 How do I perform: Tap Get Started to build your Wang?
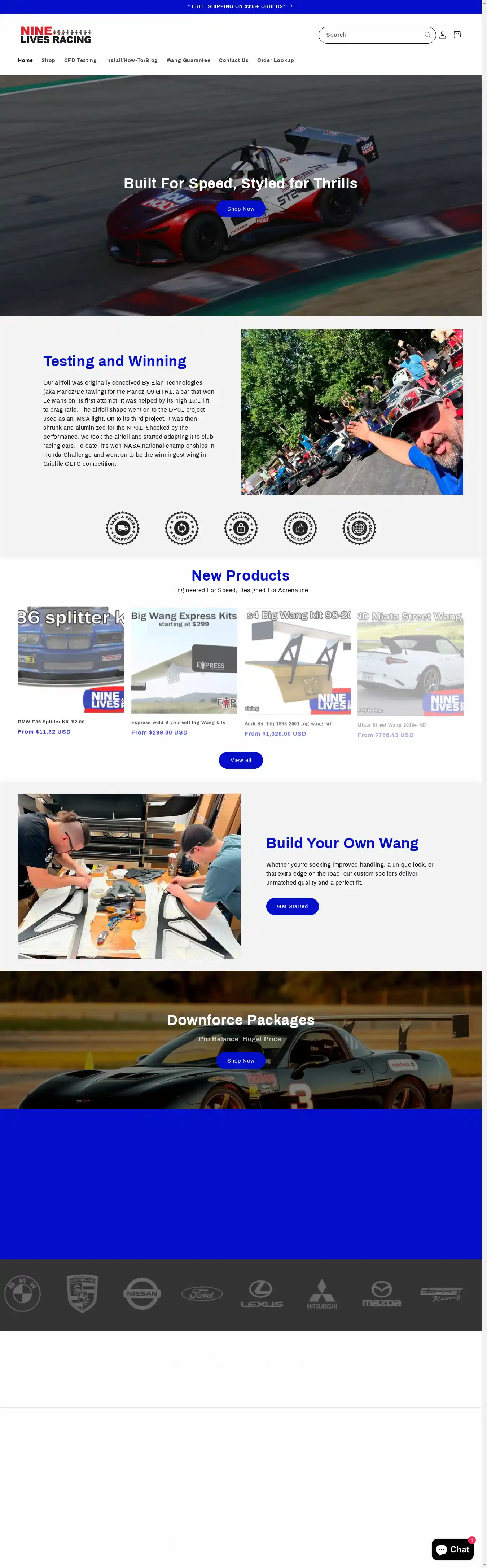(292, 906)
